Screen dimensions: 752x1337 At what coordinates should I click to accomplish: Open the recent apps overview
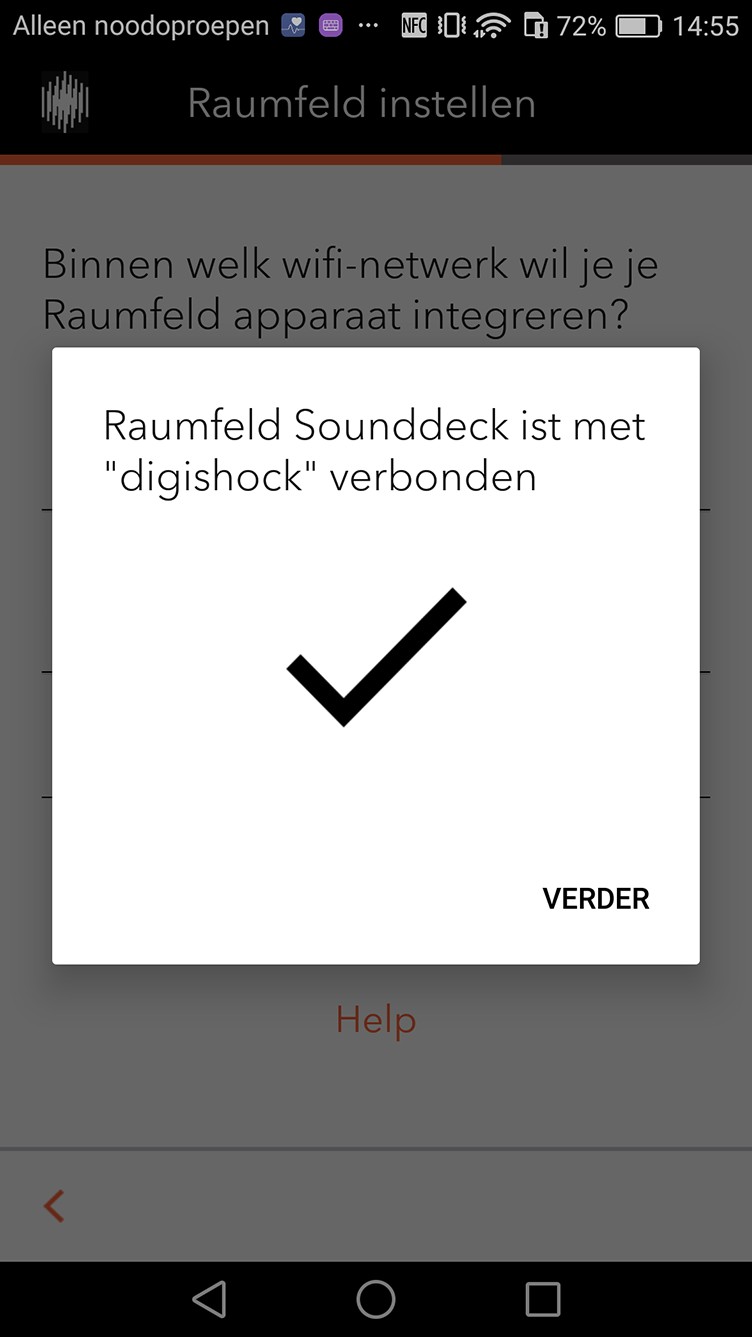pyautogui.click(x=543, y=1299)
